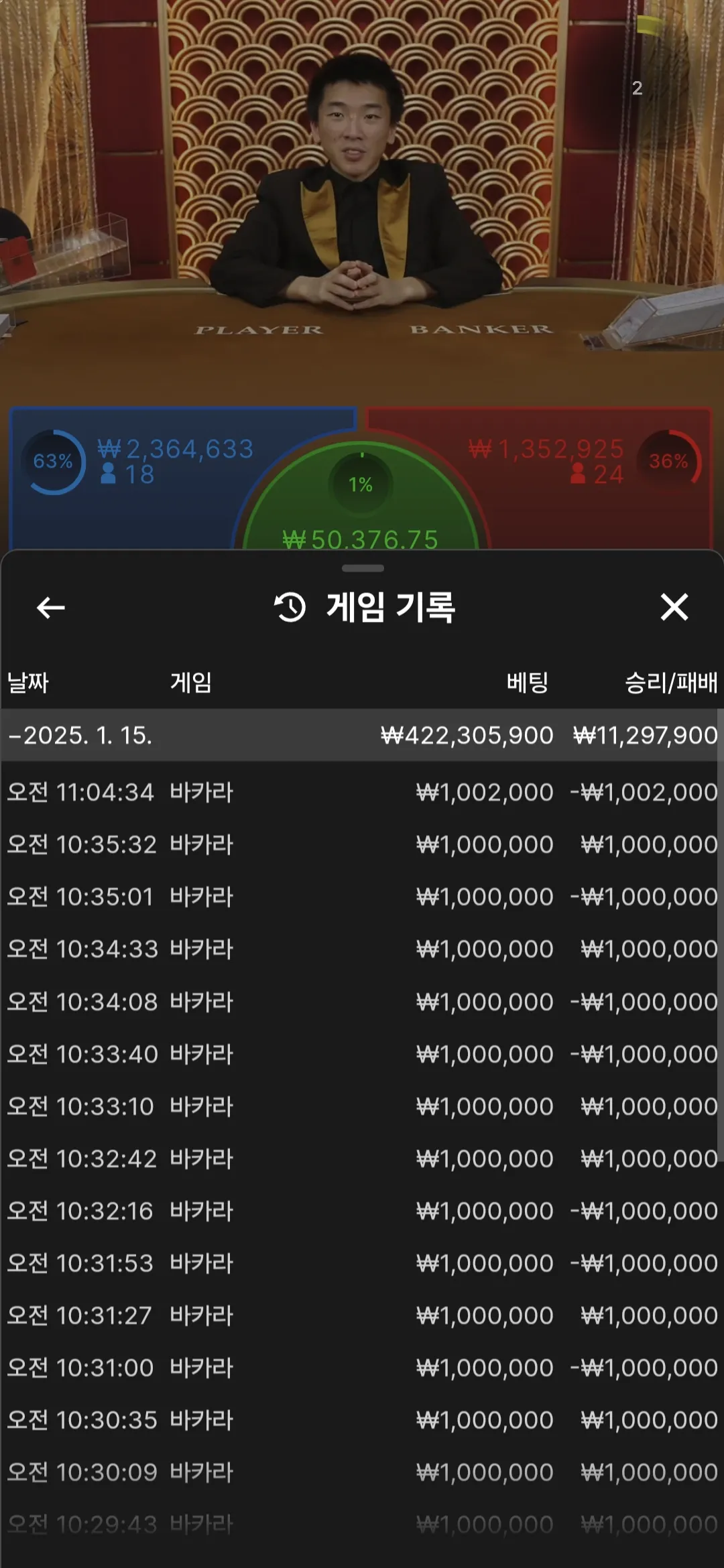Open the 오전 10:33:10 바카라 record
The height and width of the screenshot is (1568, 724).
tap(362, 1106)
